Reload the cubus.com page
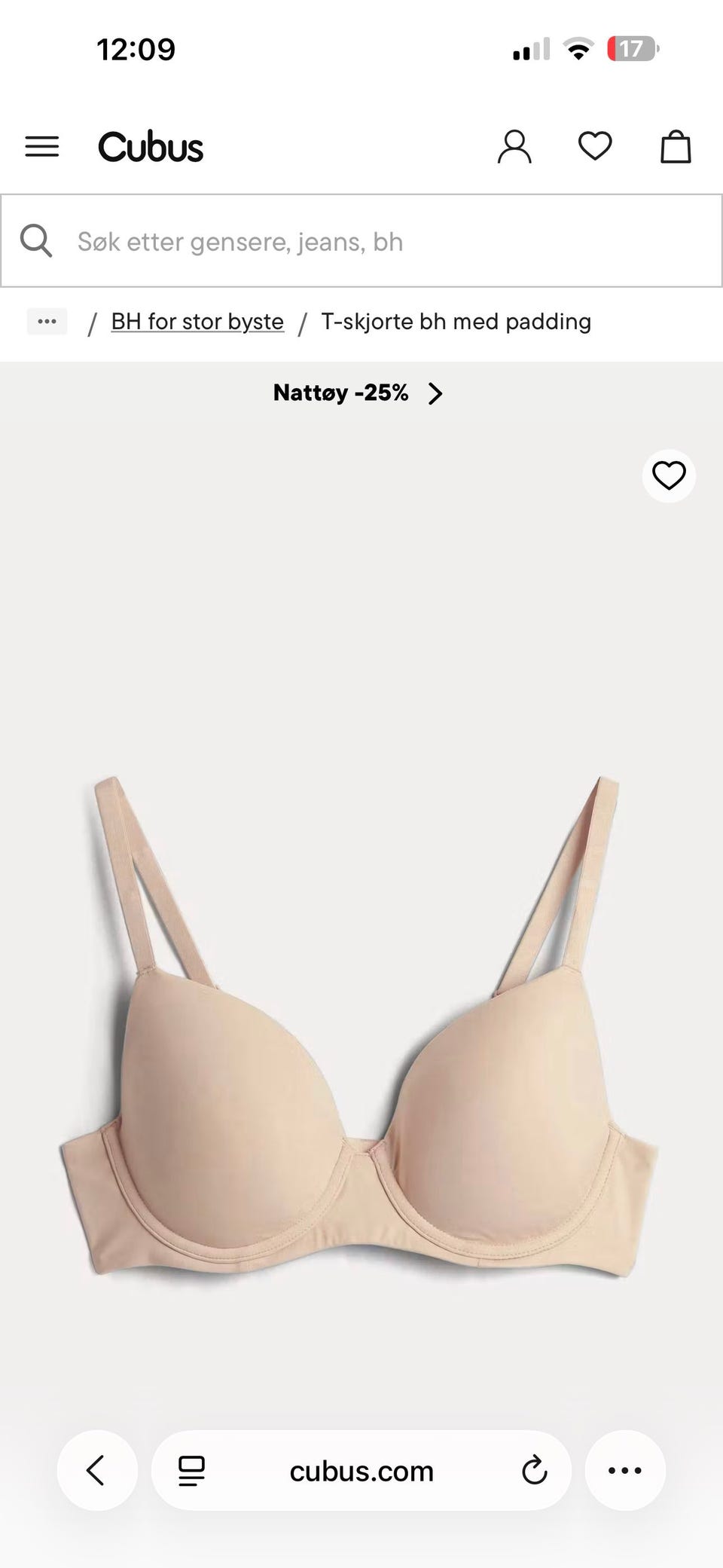723x1568 pixels. (x=534, y=1470)
